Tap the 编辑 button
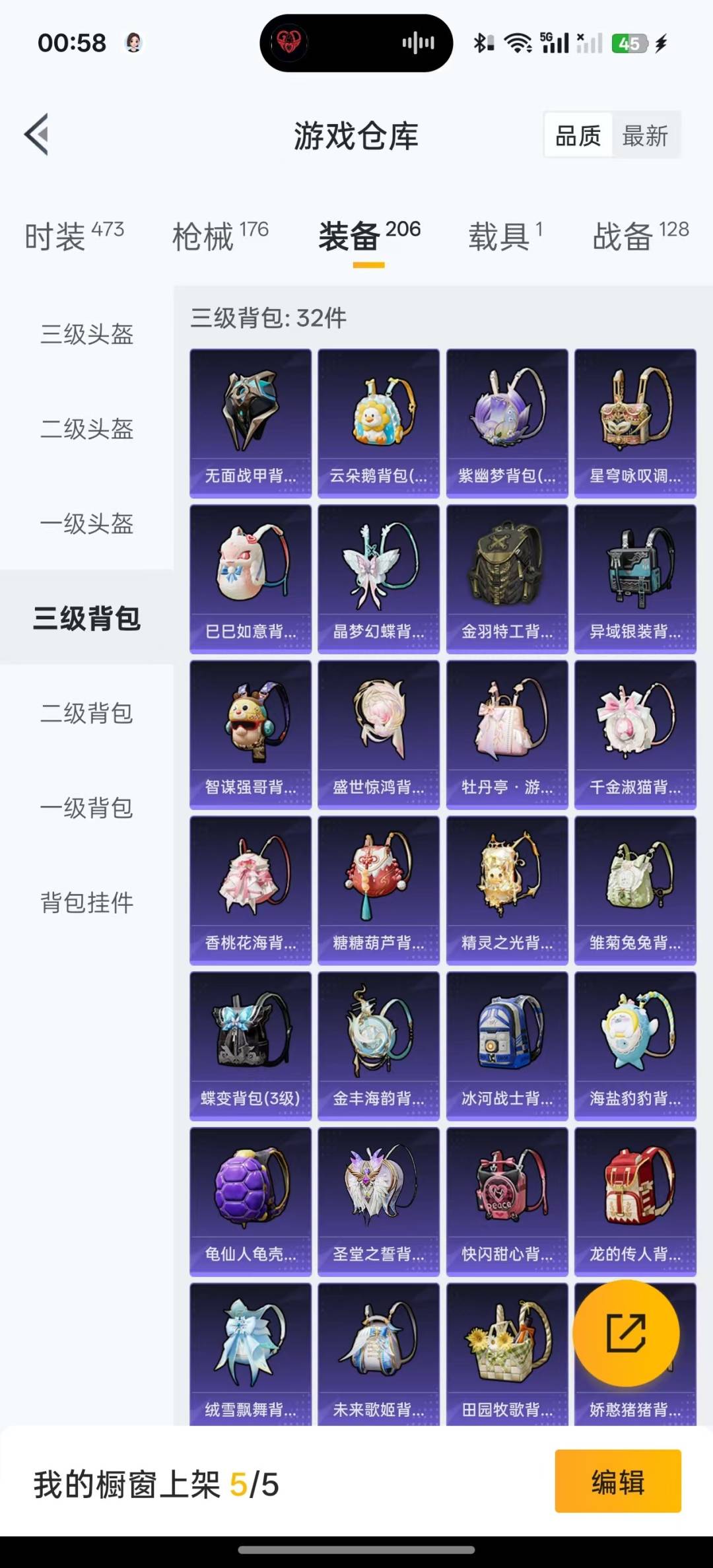Image resolution: width=713 pixels, height=1568 pixels. pos(618,1481)
